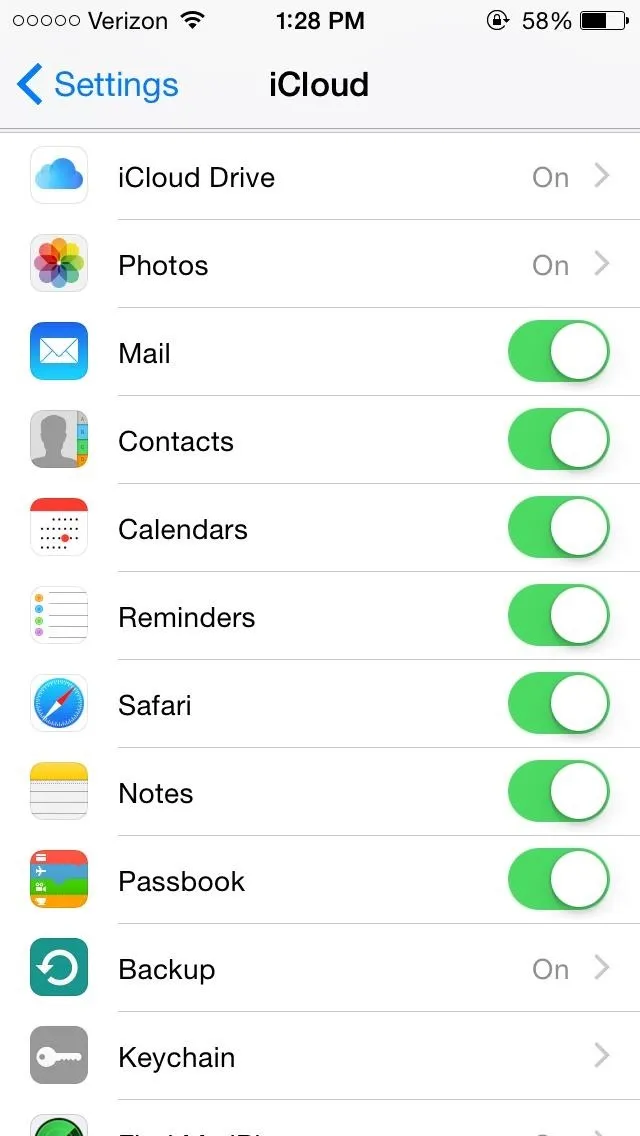Open the Backup row
Screen dimensions: 640x1136
click(320, 968)
